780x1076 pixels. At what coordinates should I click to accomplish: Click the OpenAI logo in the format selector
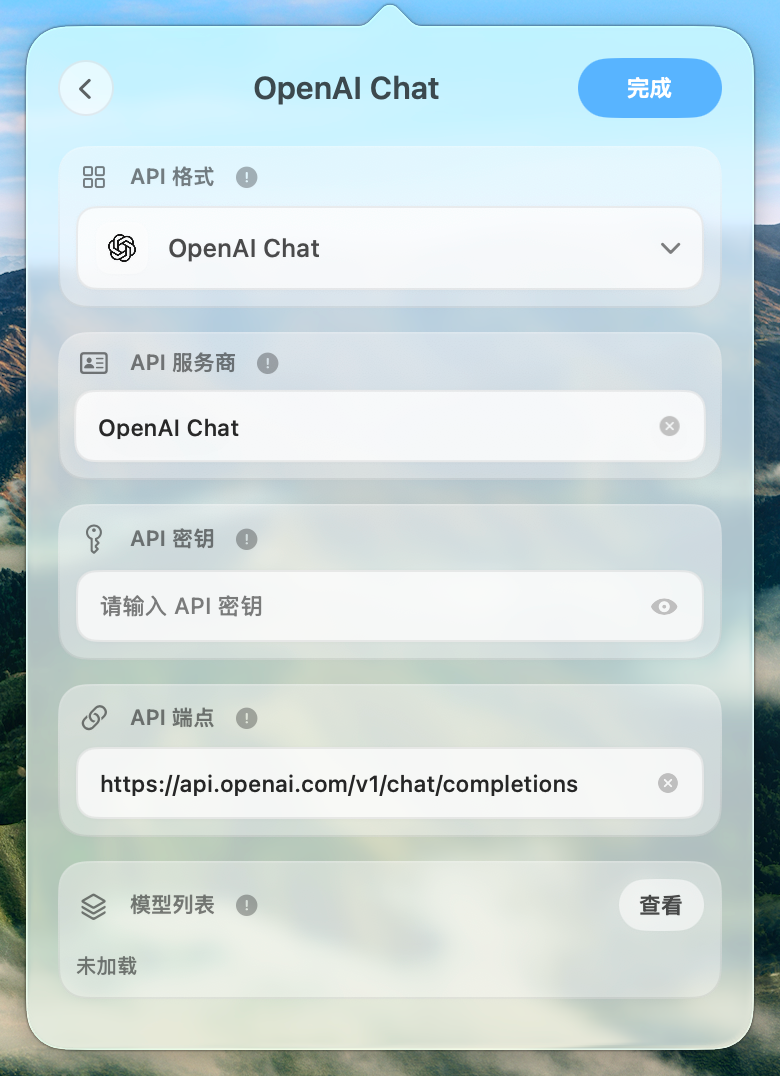(120, 248)
